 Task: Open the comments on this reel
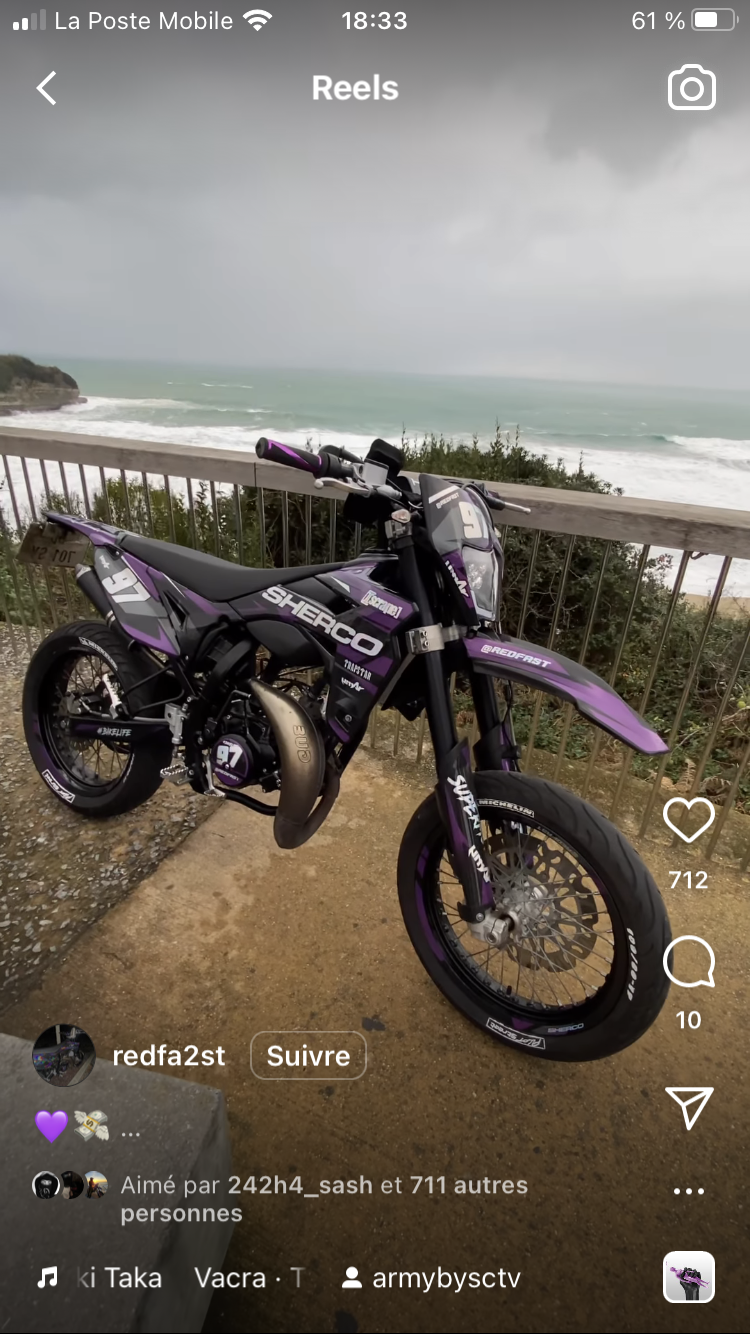click(689, 963)
